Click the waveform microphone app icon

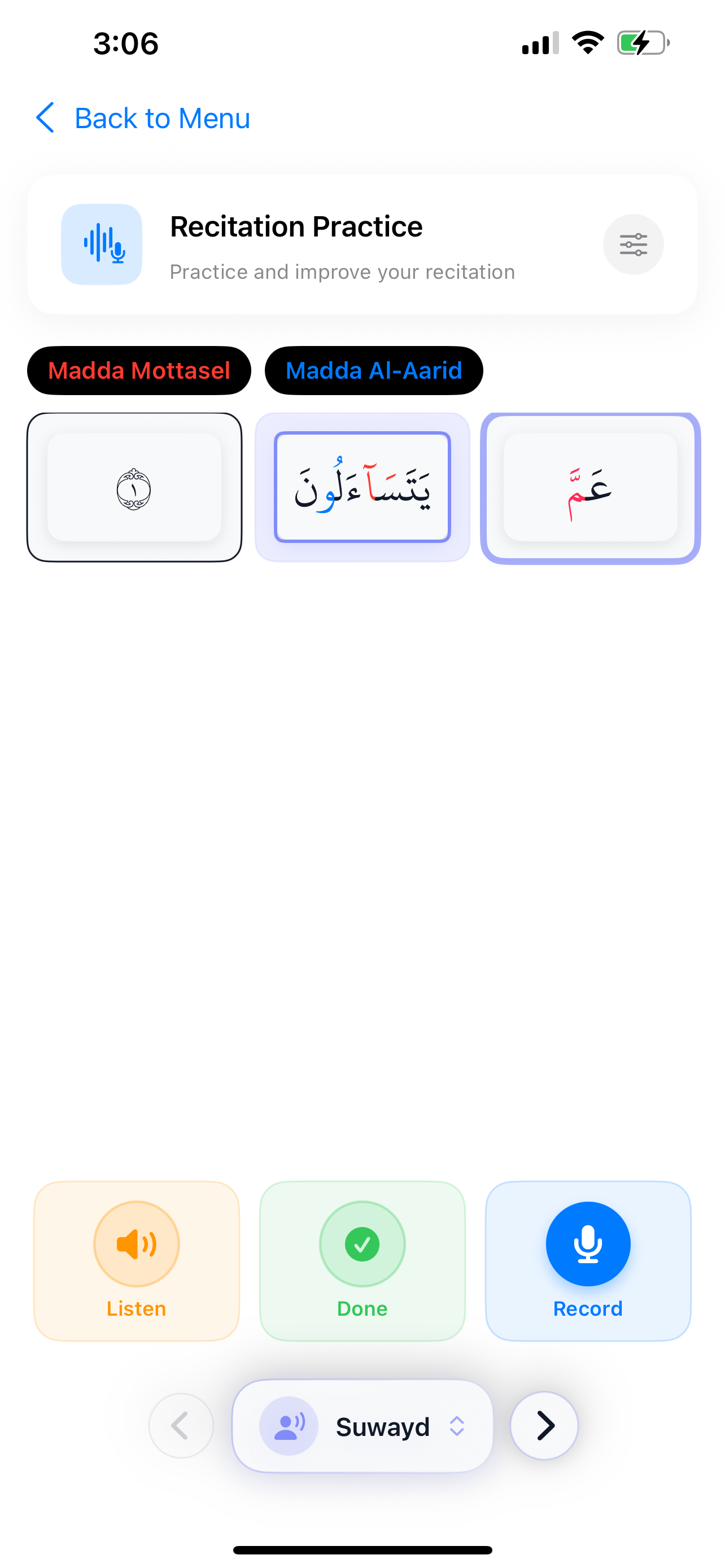click(101, 243)
